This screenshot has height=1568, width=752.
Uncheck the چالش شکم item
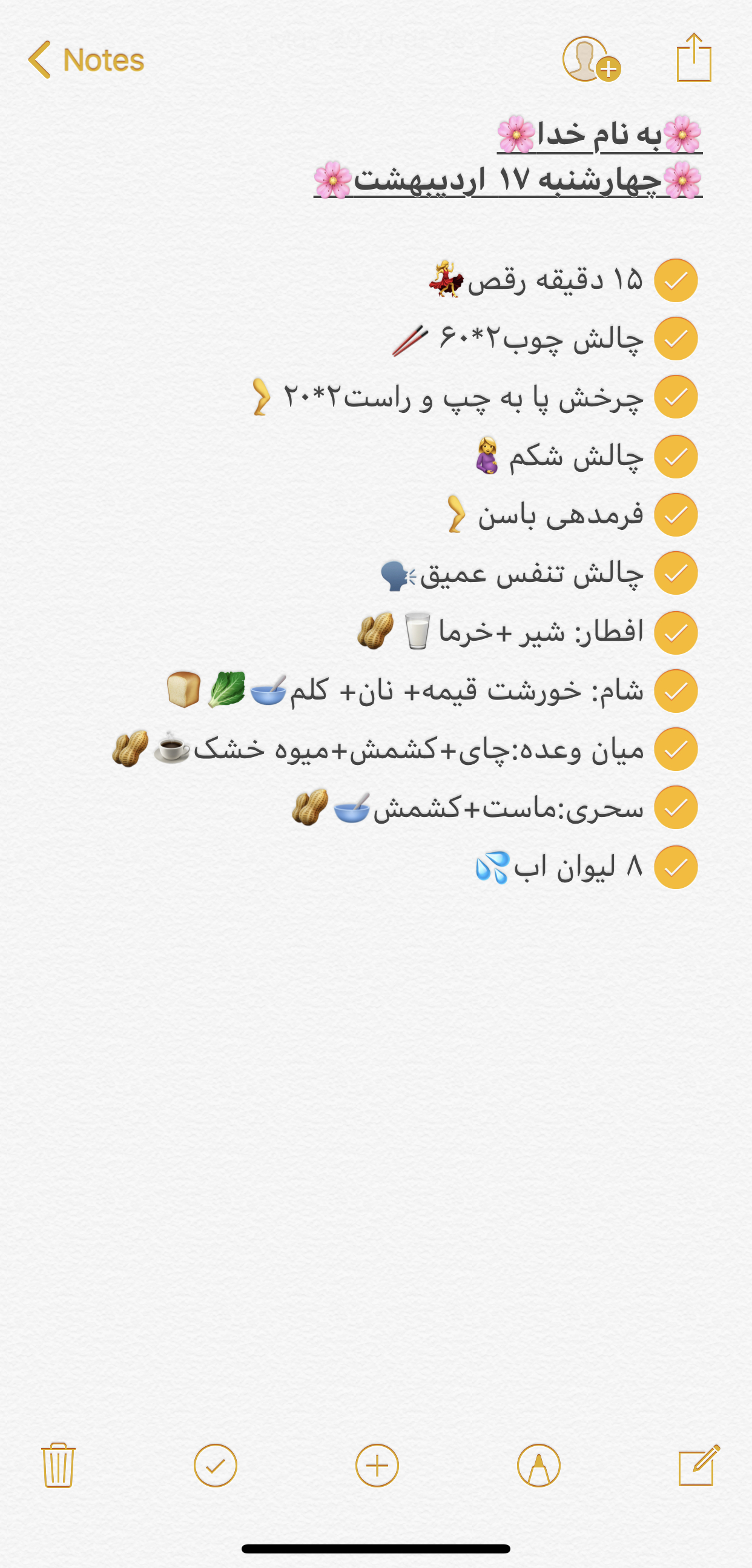coord(675,457)
